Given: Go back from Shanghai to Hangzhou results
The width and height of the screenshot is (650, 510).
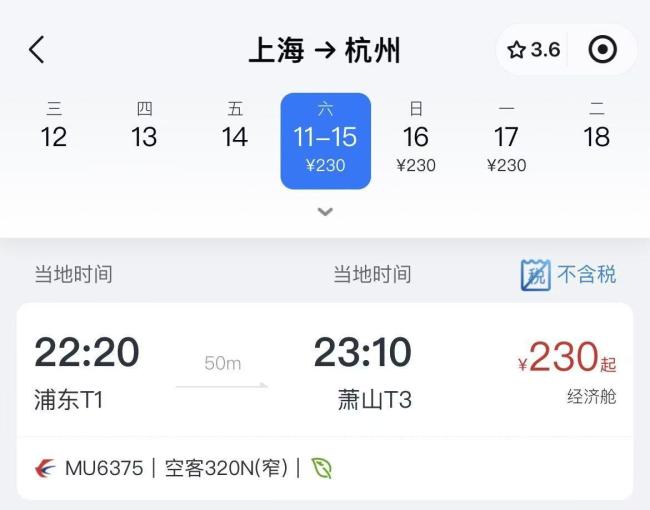Looking at the screenshot, I should [37, 50].
